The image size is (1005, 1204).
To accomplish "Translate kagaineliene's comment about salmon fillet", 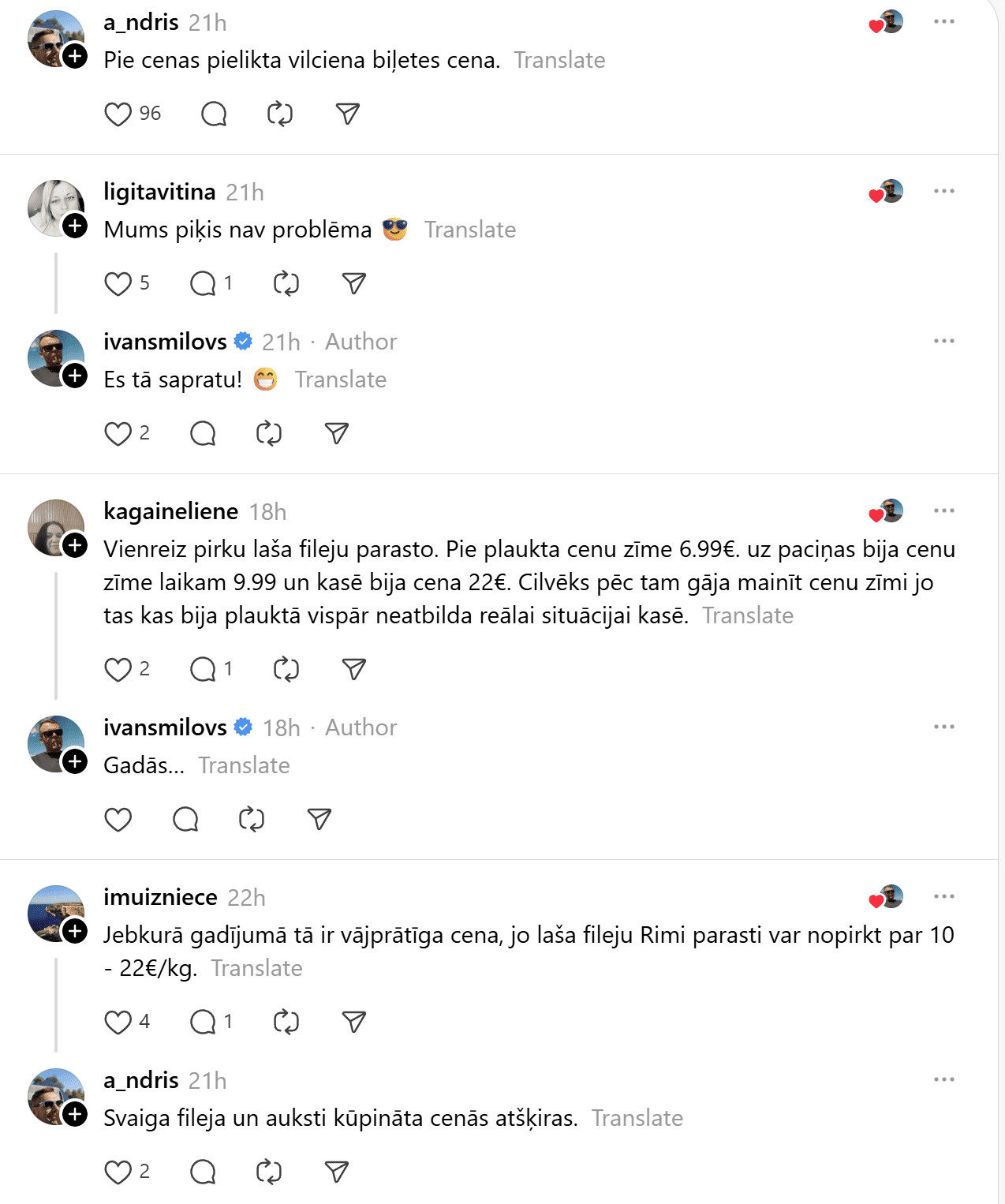I will [x=748, y=615].
